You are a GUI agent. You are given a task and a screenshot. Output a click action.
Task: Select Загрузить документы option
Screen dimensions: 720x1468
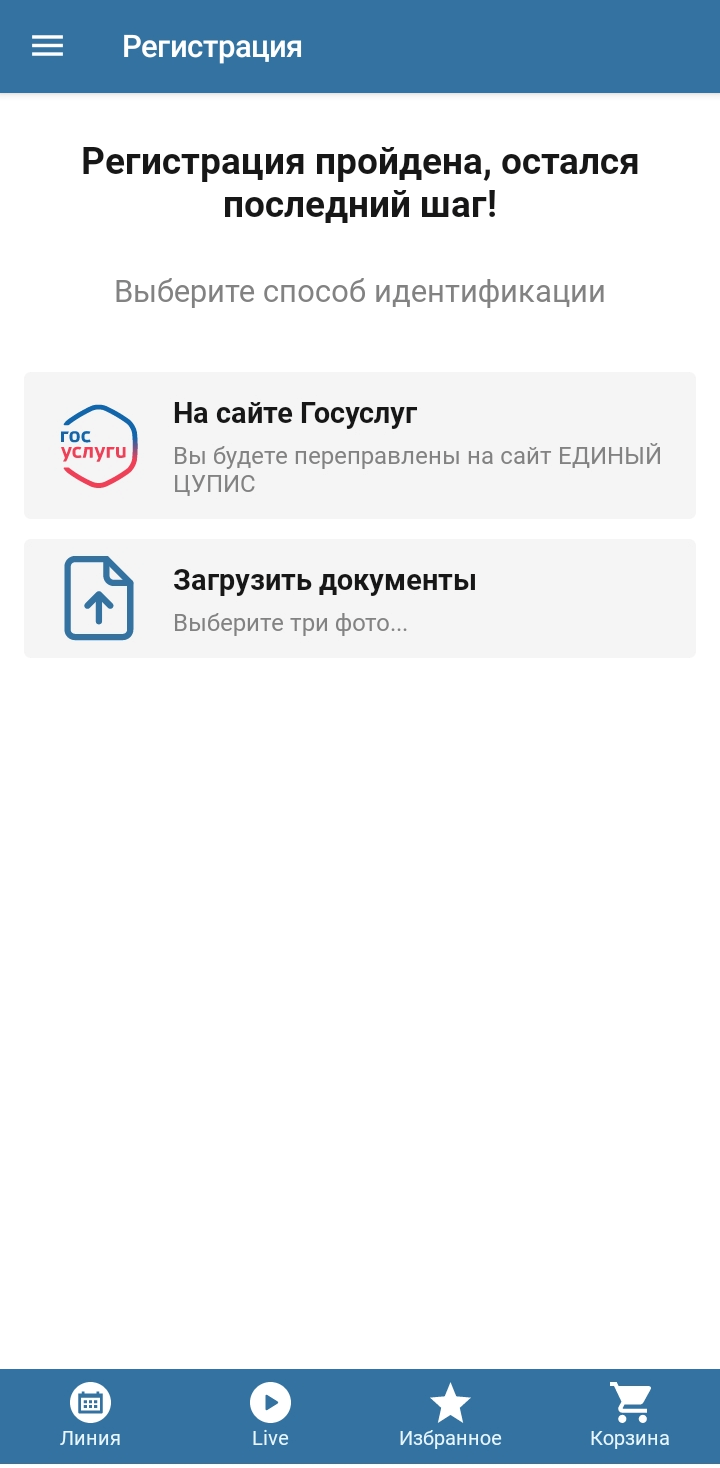tap(360, 598)
